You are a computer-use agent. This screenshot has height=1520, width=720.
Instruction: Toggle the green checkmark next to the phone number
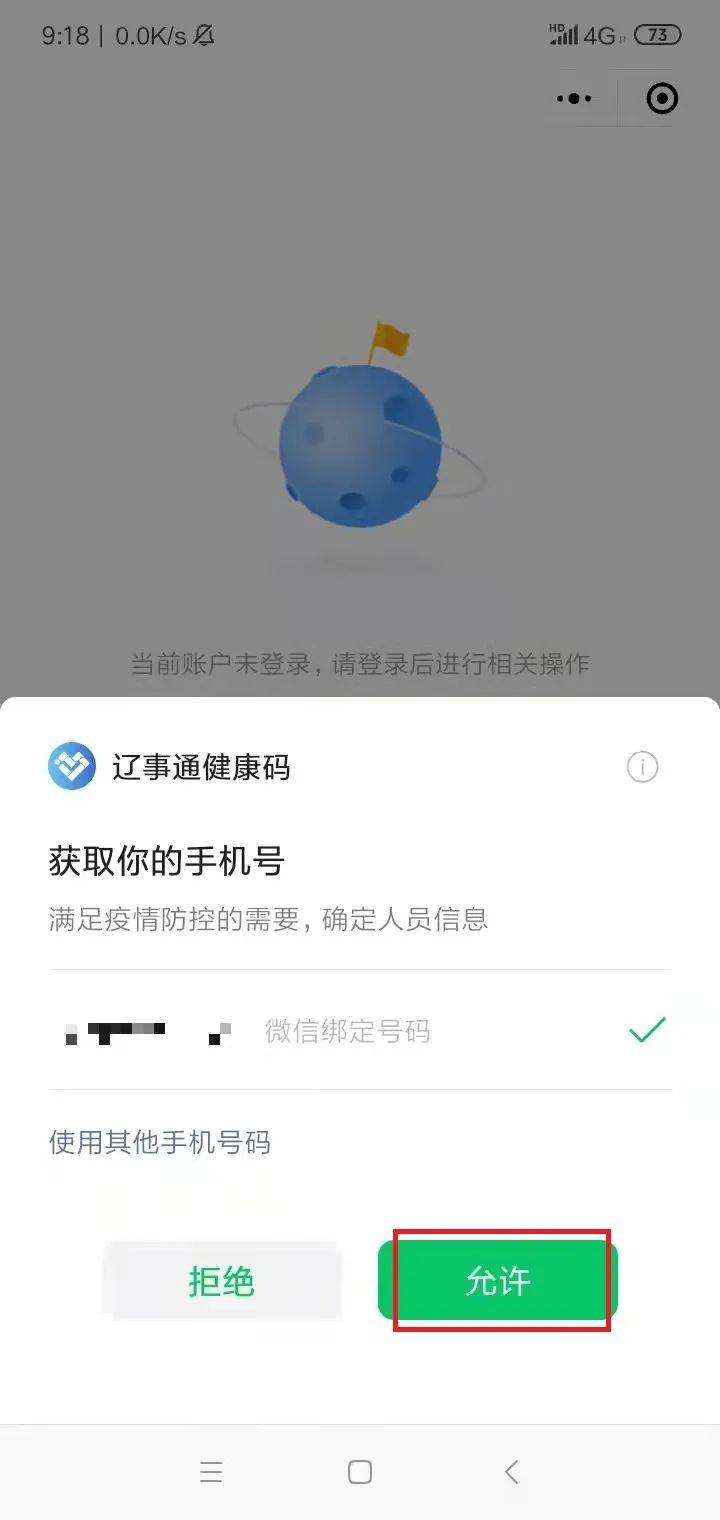648,1028
